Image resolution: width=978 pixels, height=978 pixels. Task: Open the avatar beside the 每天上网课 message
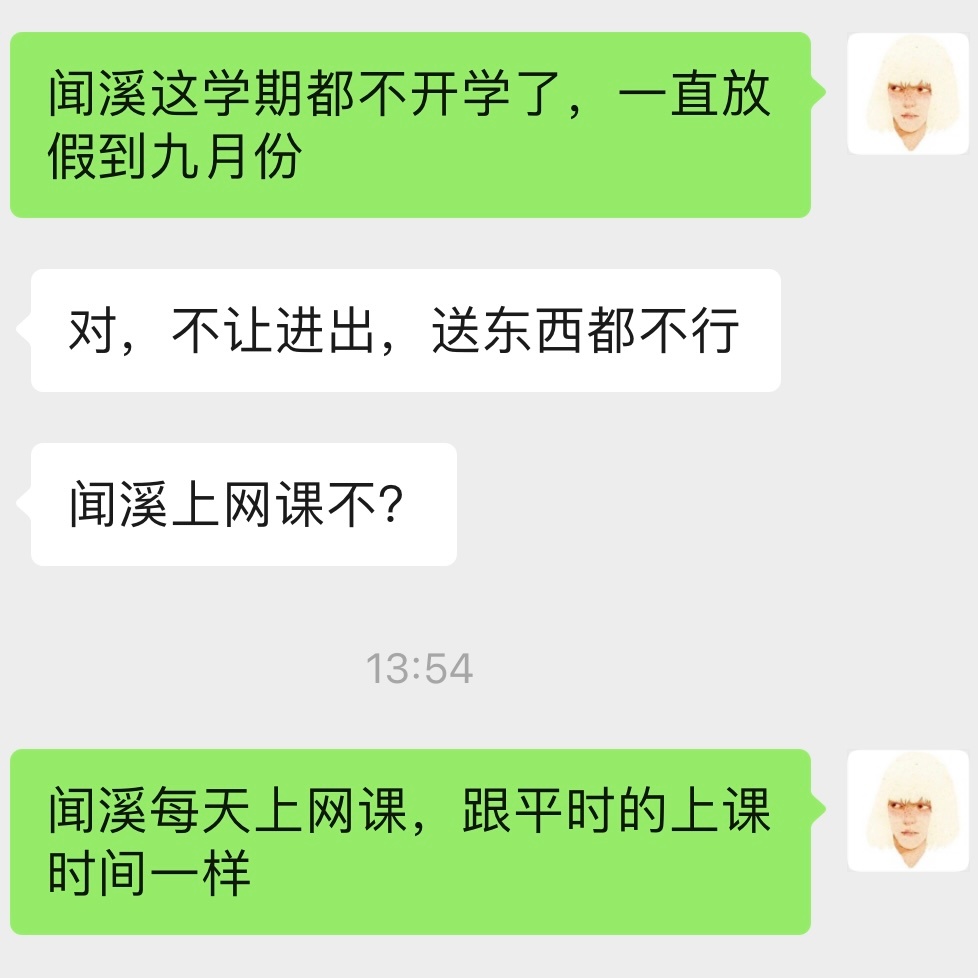pos(908,811)
